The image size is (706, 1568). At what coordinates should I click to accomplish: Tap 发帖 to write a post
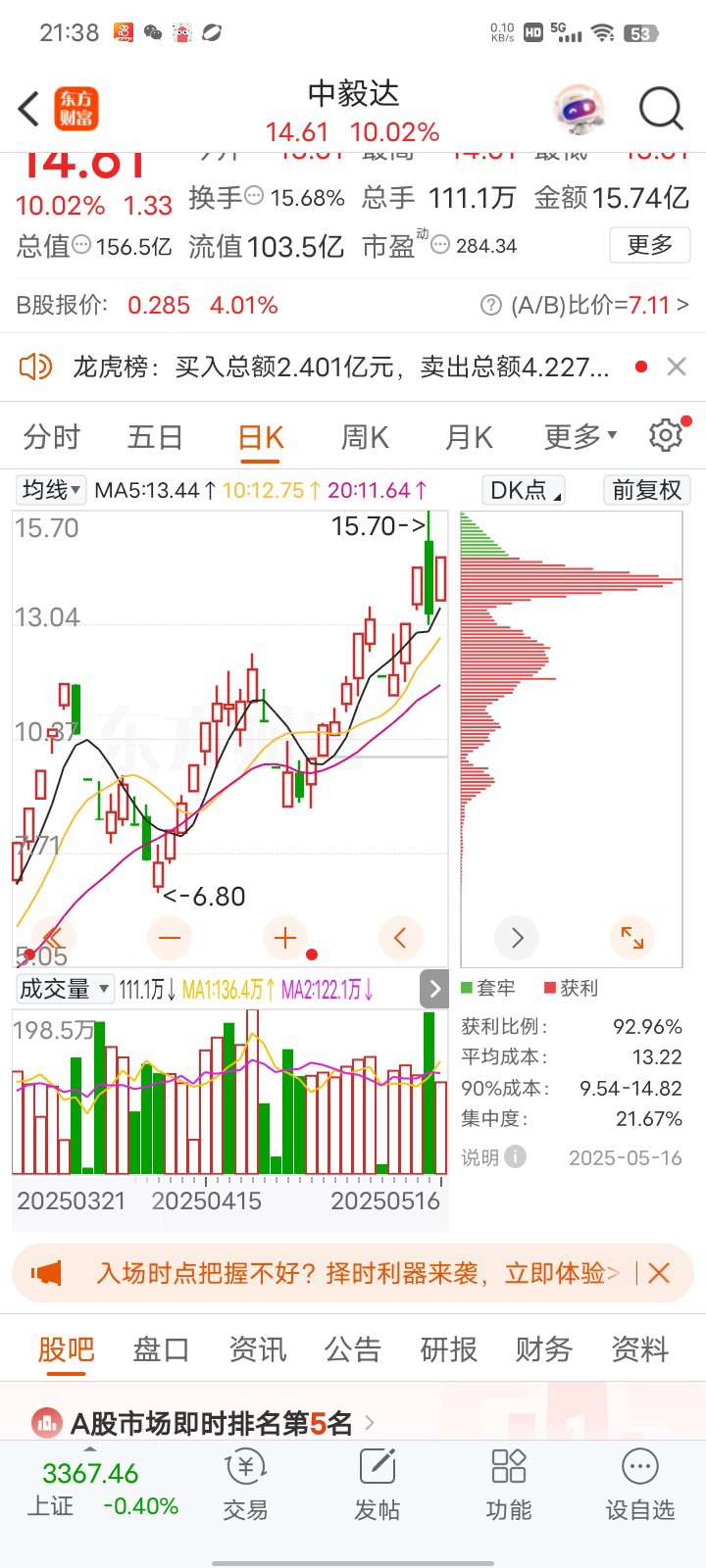(378, 1485)
